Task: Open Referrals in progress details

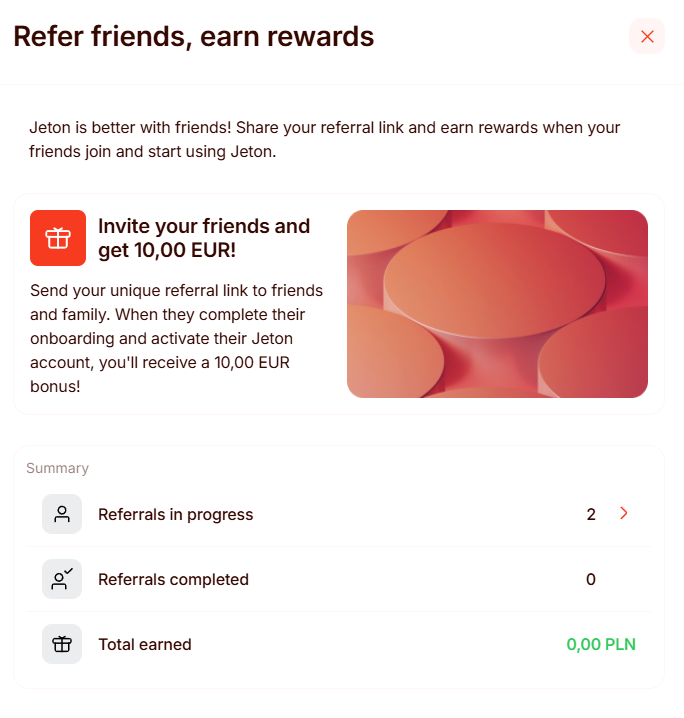Action: point(623,514)
